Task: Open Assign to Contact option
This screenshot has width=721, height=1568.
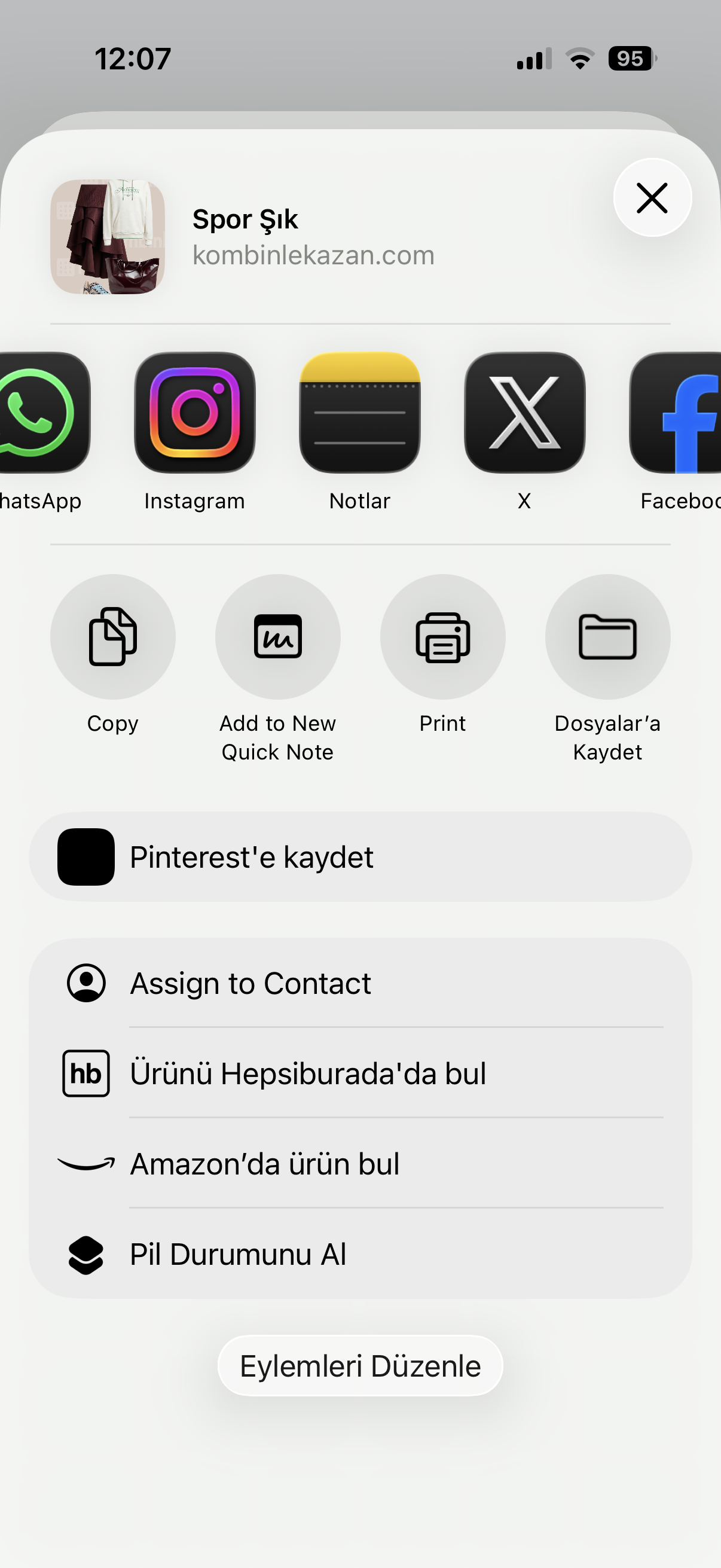Action: 360,982
